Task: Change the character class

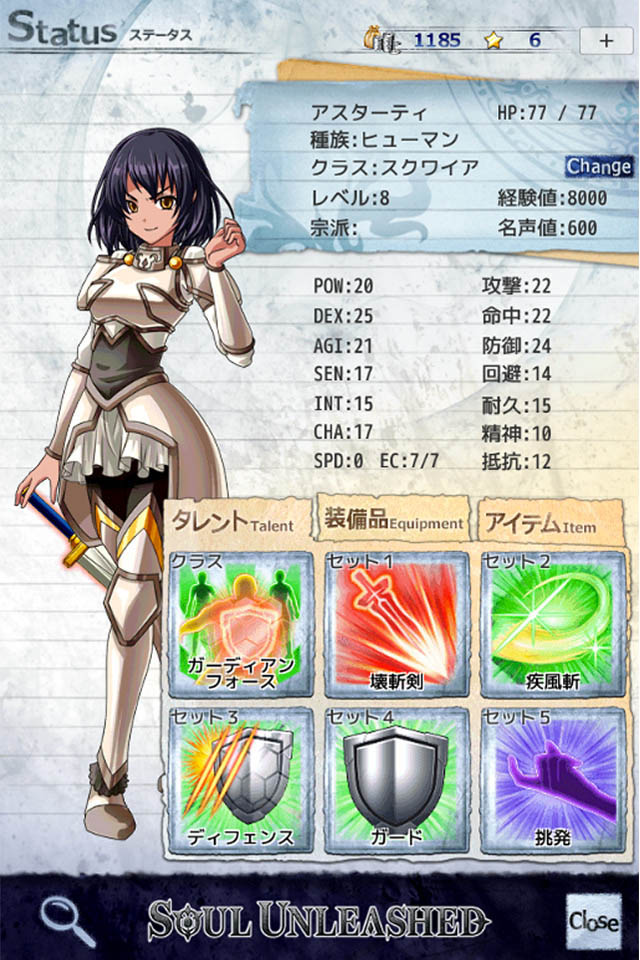Action: tap(598, 167)
